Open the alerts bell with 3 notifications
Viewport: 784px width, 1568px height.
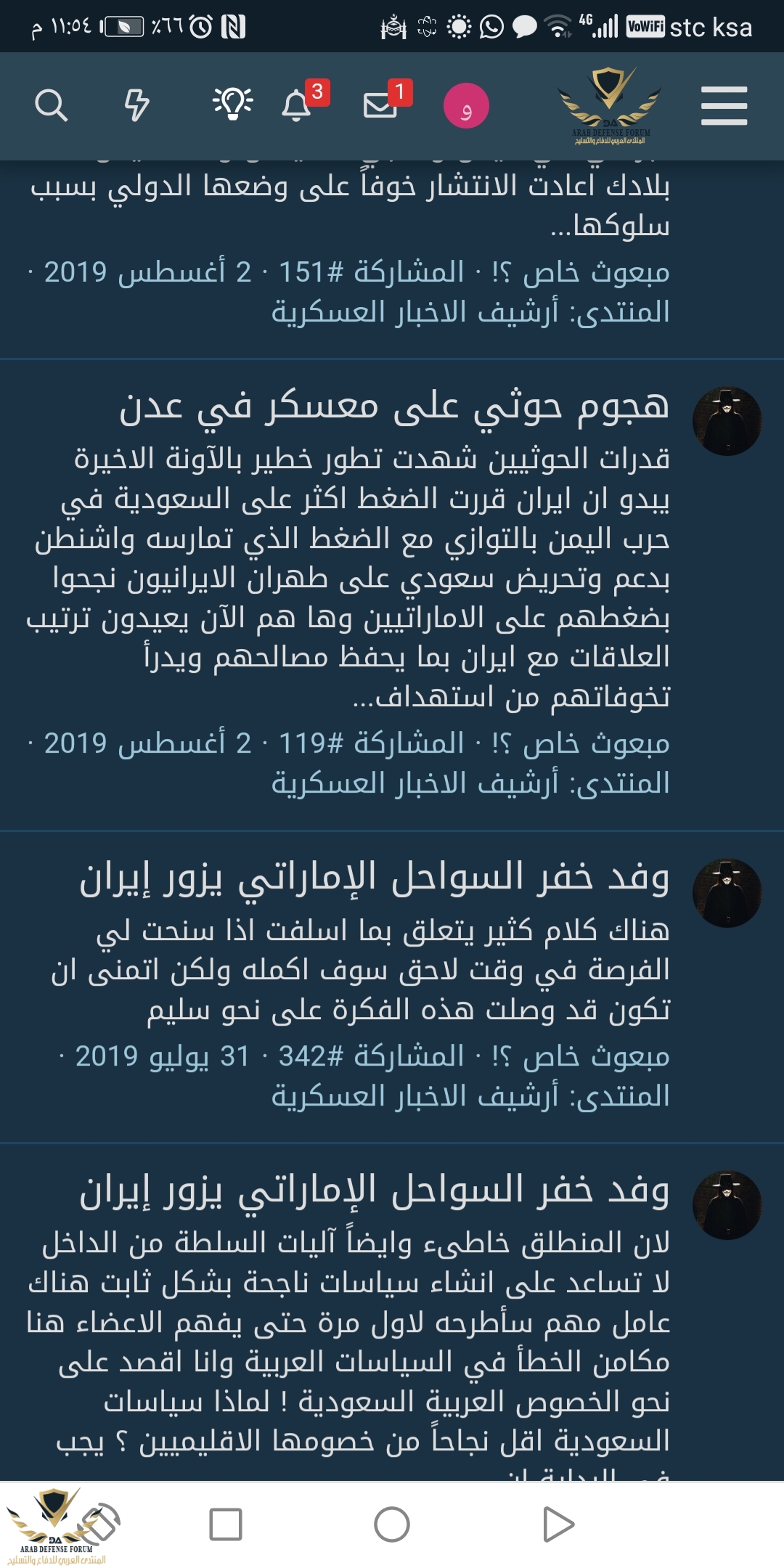297,106
